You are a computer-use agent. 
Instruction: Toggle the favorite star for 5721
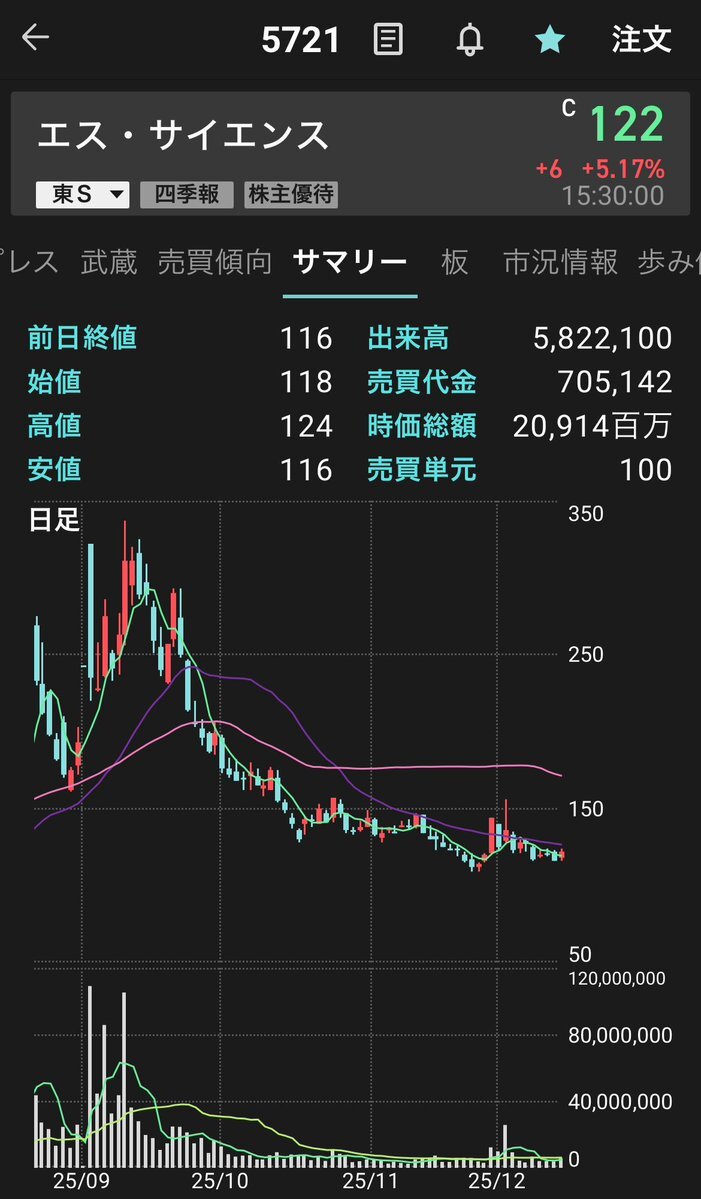[x=550, y=40]
